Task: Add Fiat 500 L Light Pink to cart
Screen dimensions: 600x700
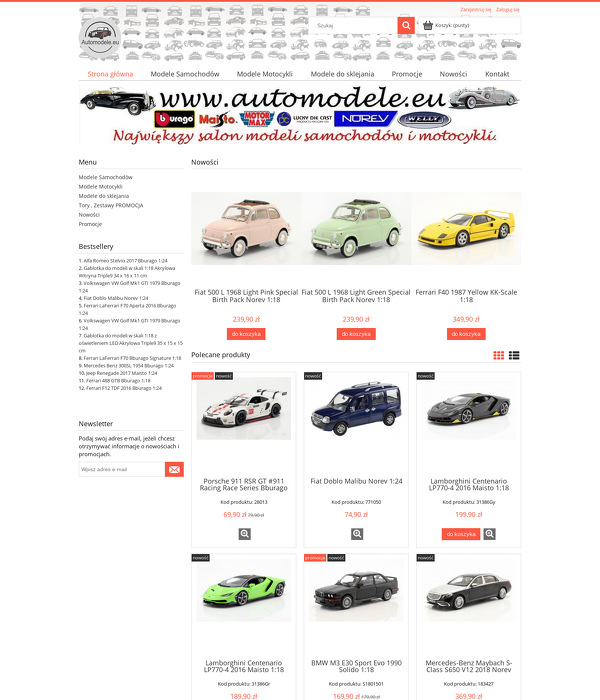Action: [x=245, y=334]
